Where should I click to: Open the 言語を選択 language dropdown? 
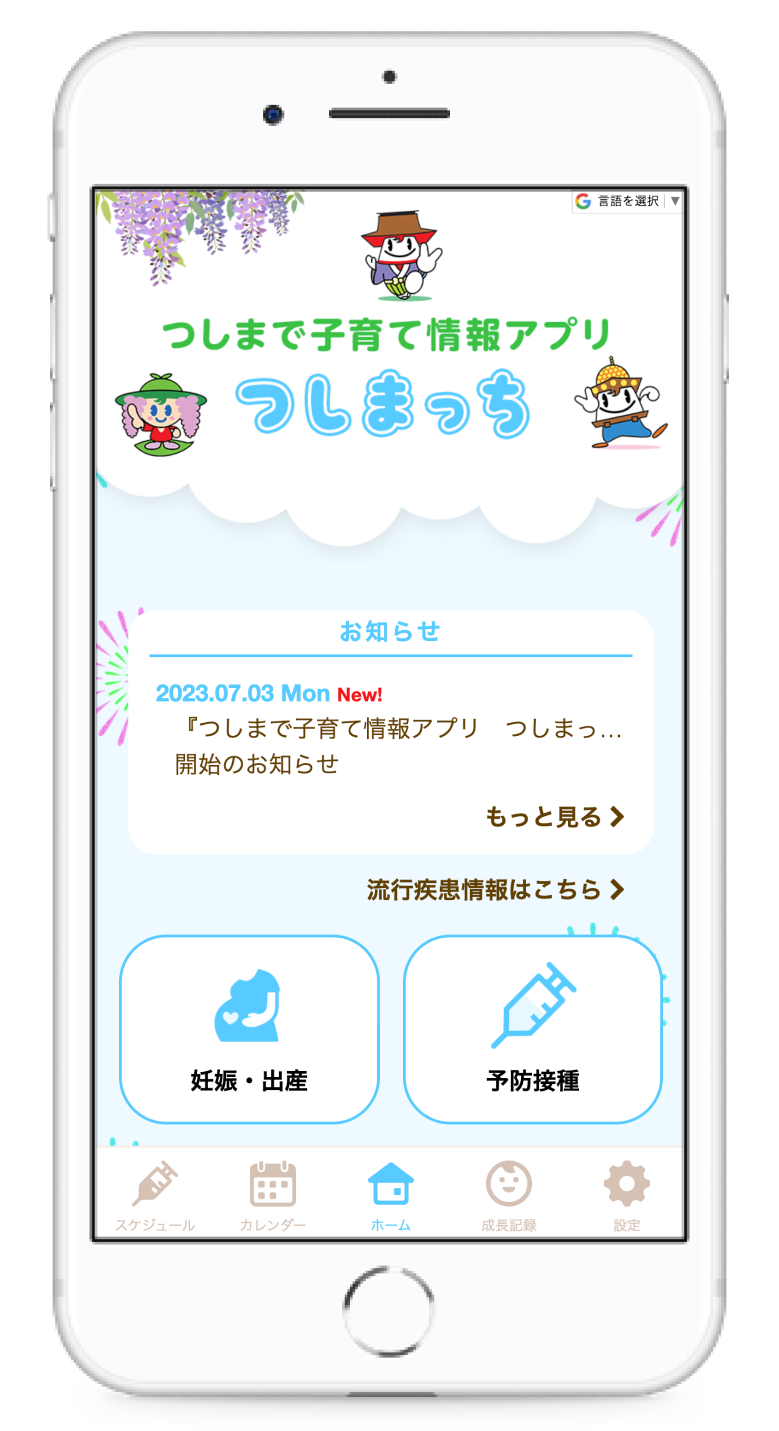[x=629, y=201]
